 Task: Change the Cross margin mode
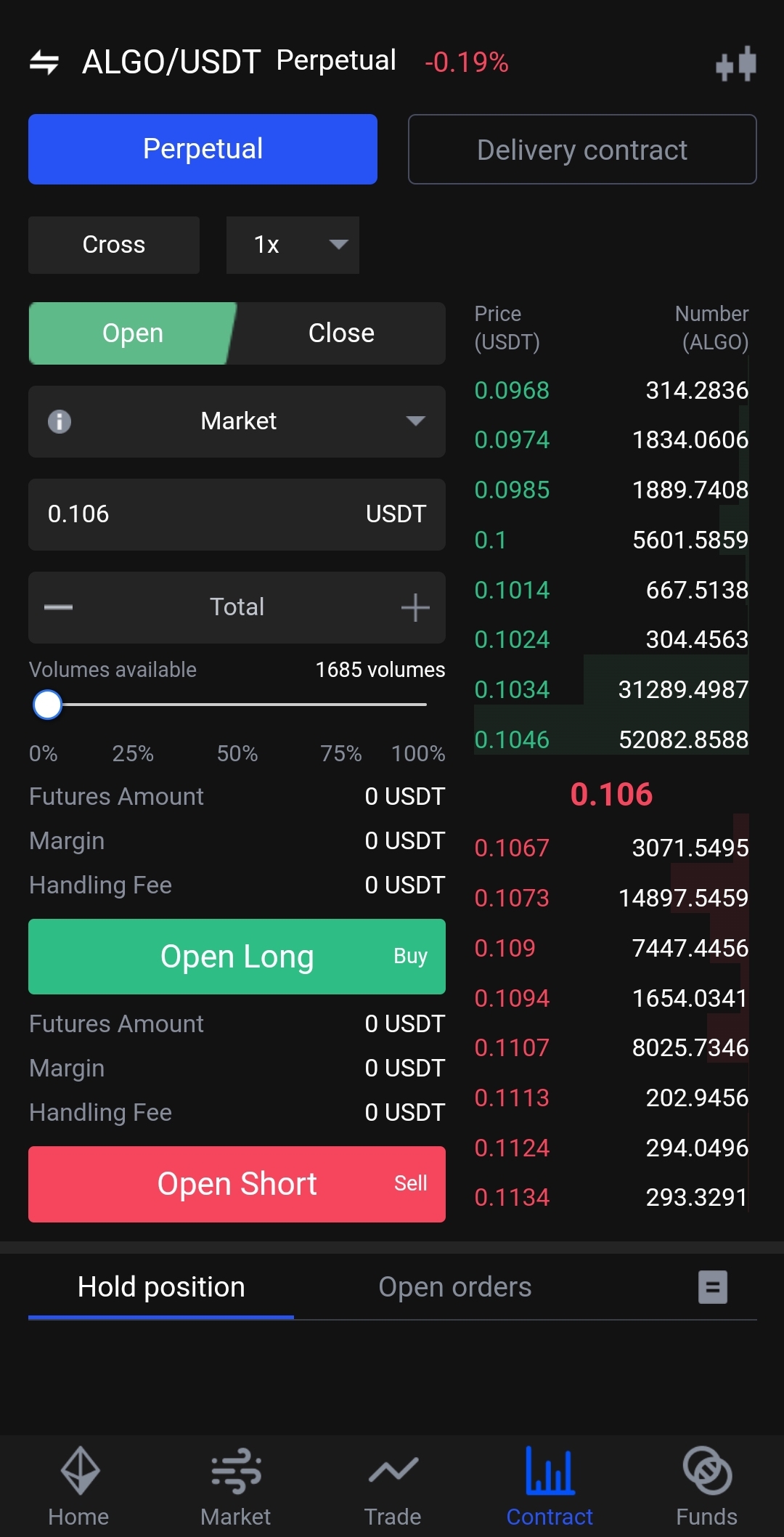pyautogui.click(x=114, y=245)
